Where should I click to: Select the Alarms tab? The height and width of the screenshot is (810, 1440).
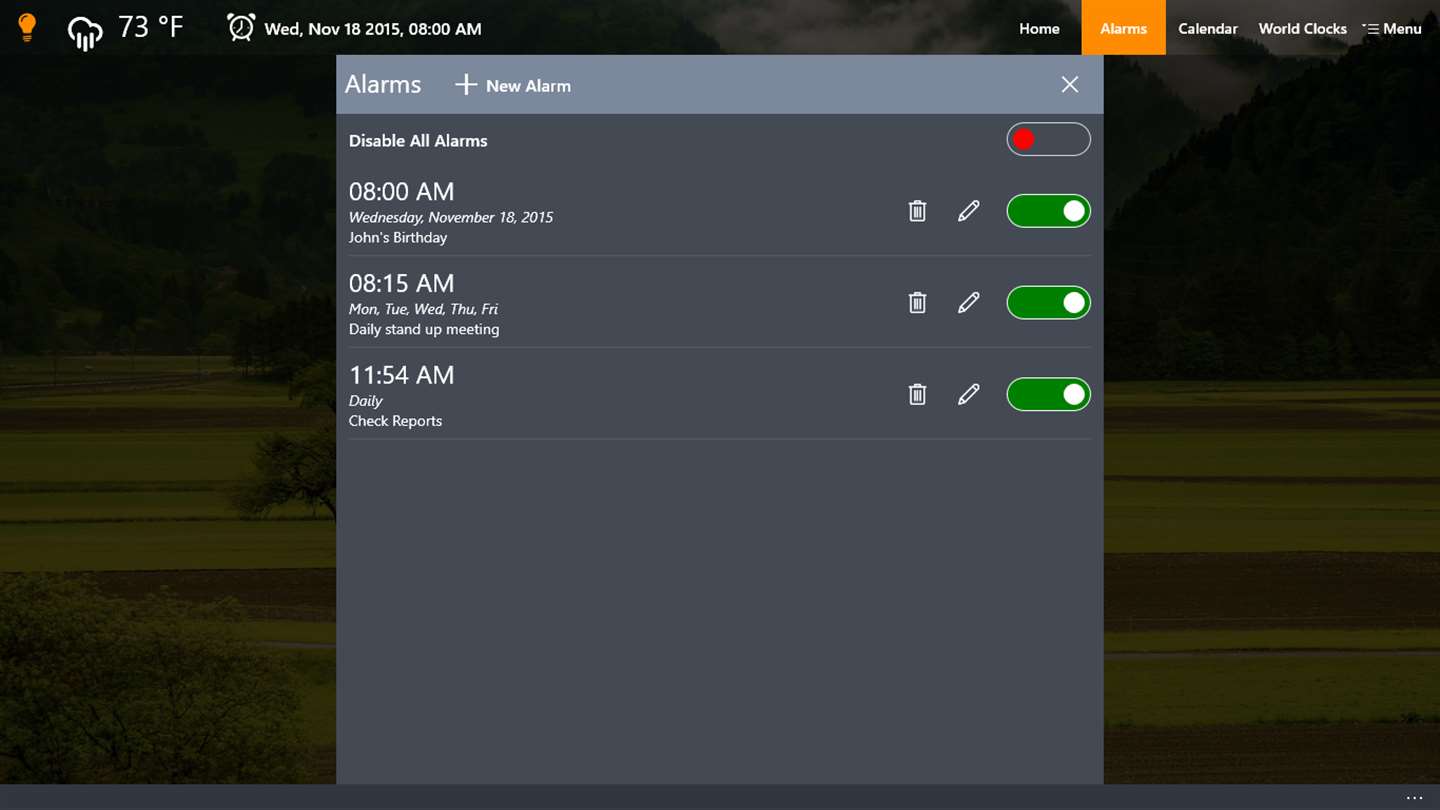tap(1122, 28)
